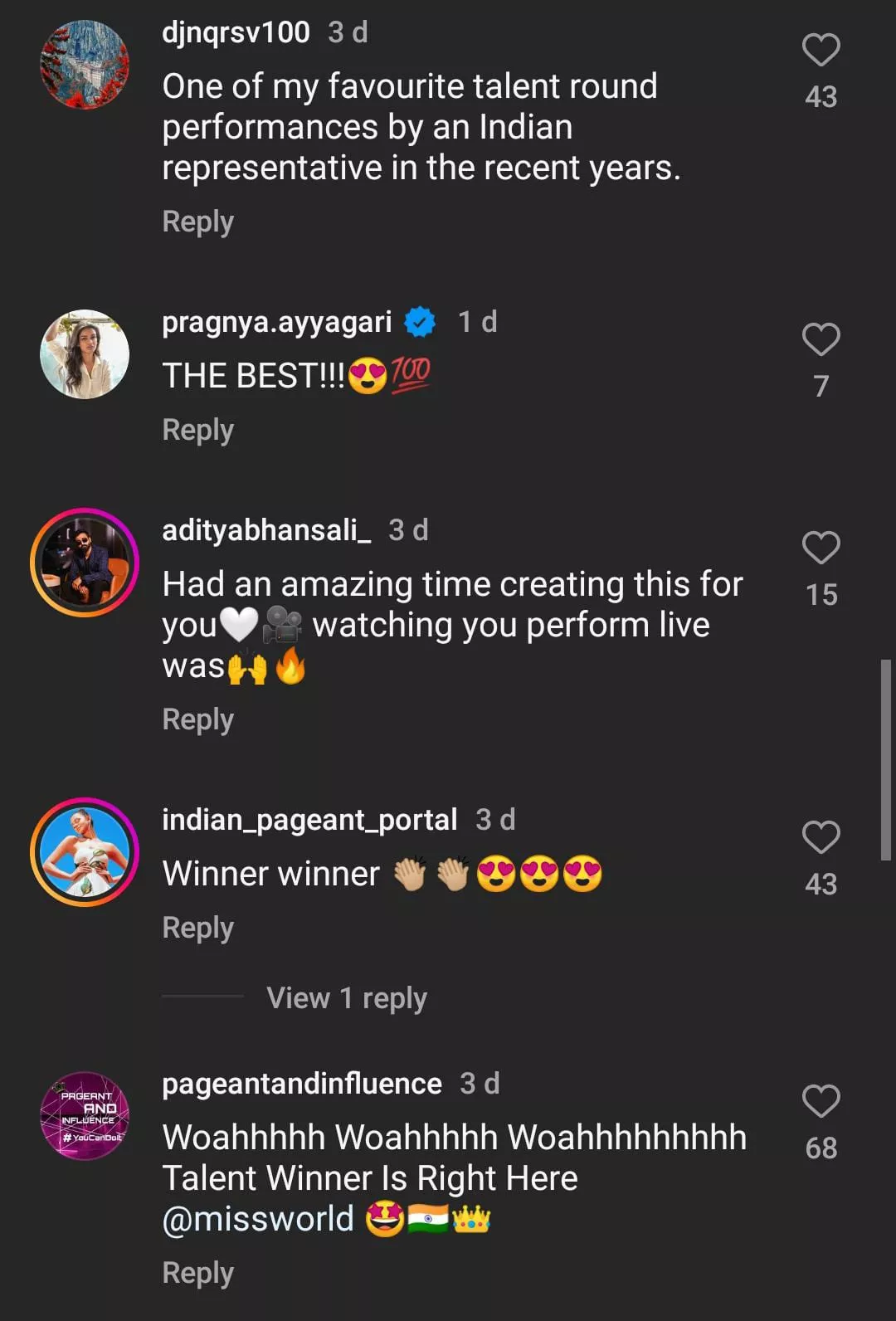
Task: Open djnqrsv100's profile picture
Action: tap(85, 66)
